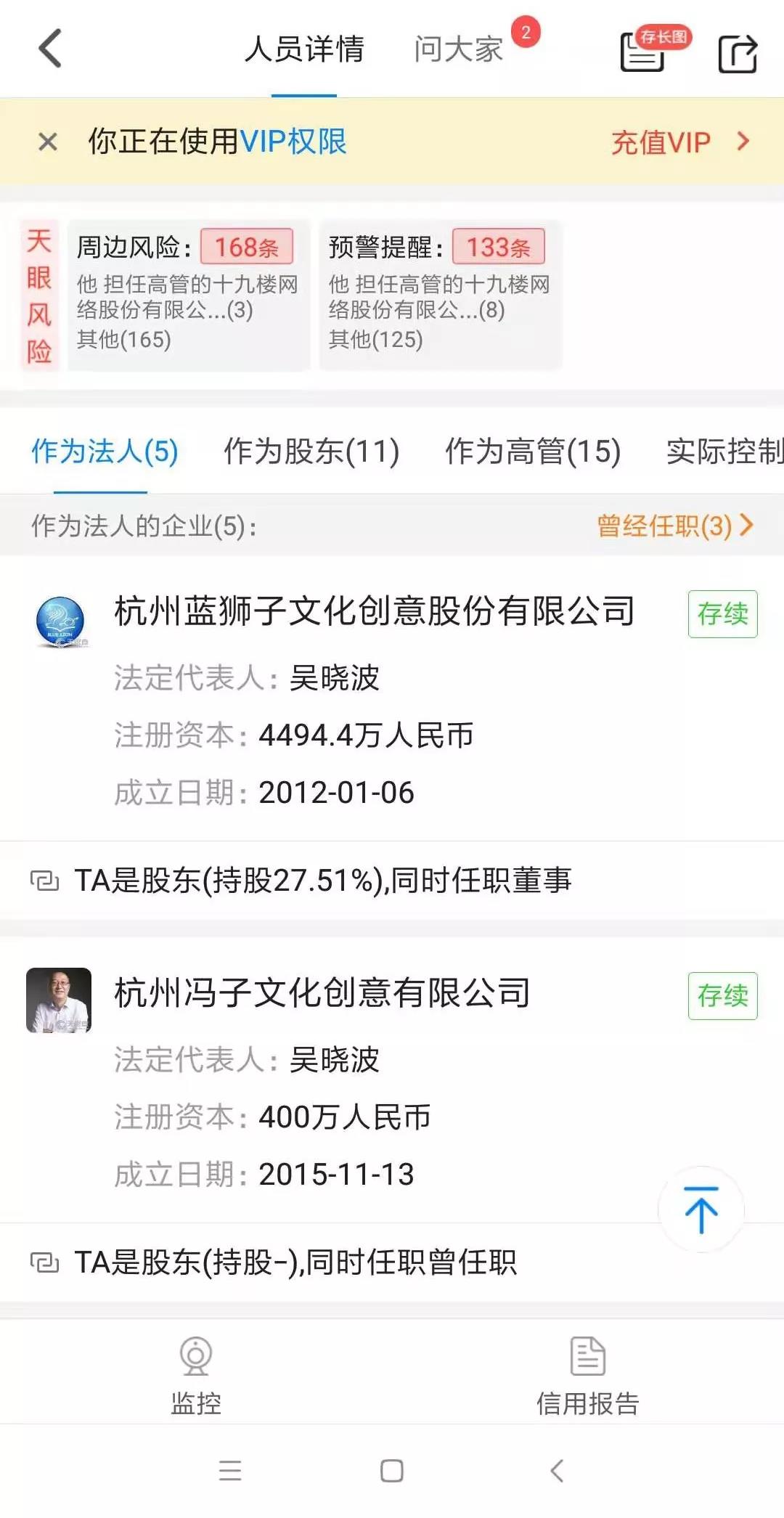
Task: Switch to the 问大家 tab
Action: pos(458,49)
